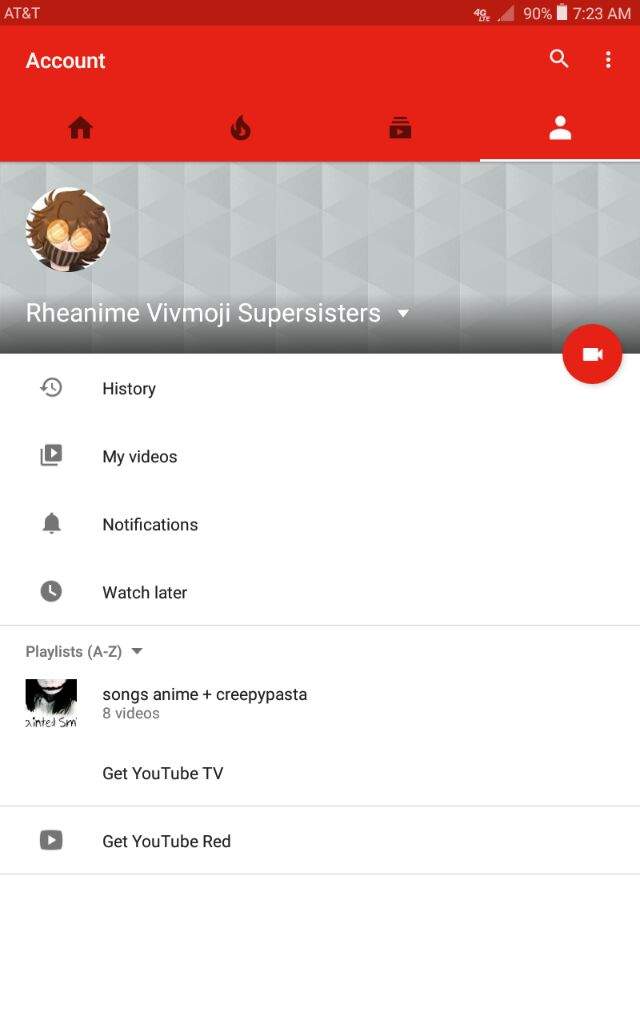Screen dimensions: 640x1024
Task: Open History
Action: coord(129,389)
